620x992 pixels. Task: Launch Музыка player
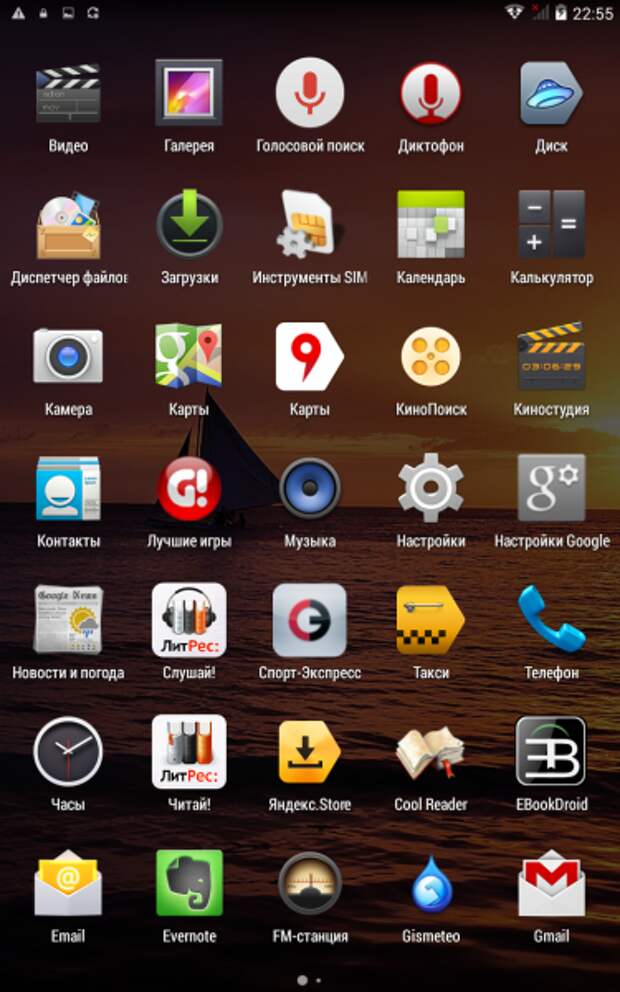click(310, 489)
